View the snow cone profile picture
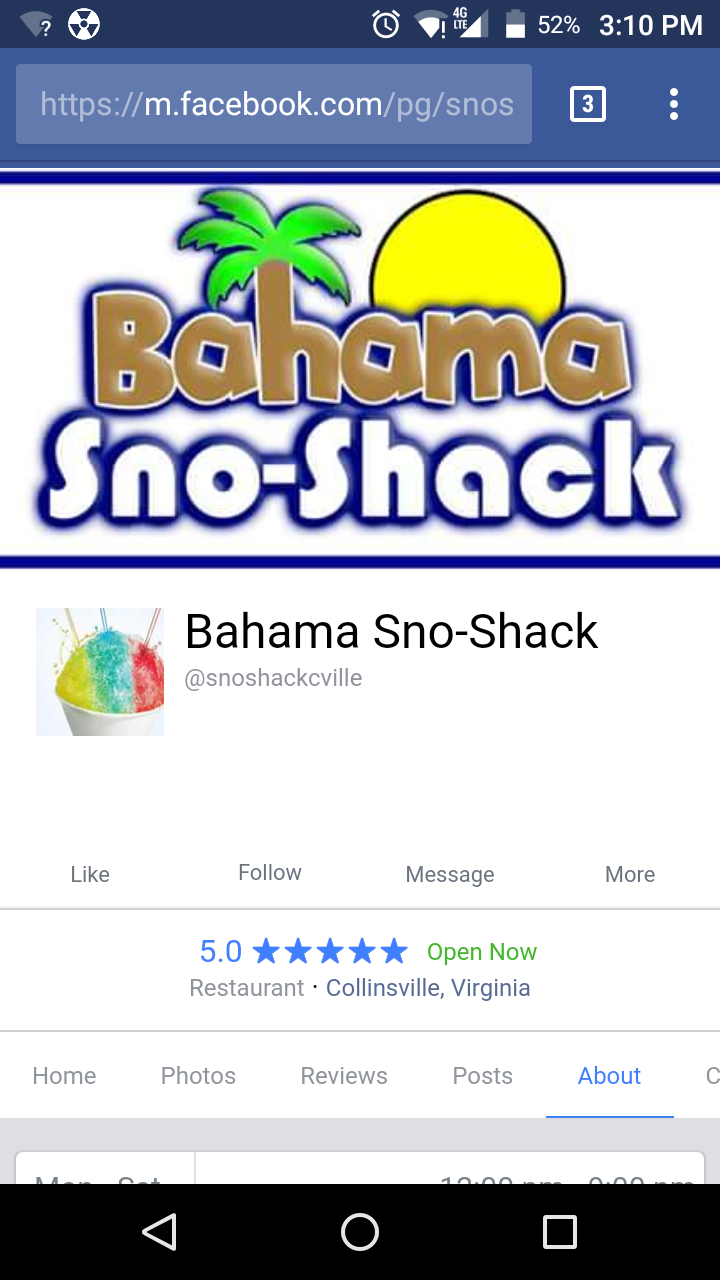The height and width of the screenshot is (1280, 720). (100, 672)
